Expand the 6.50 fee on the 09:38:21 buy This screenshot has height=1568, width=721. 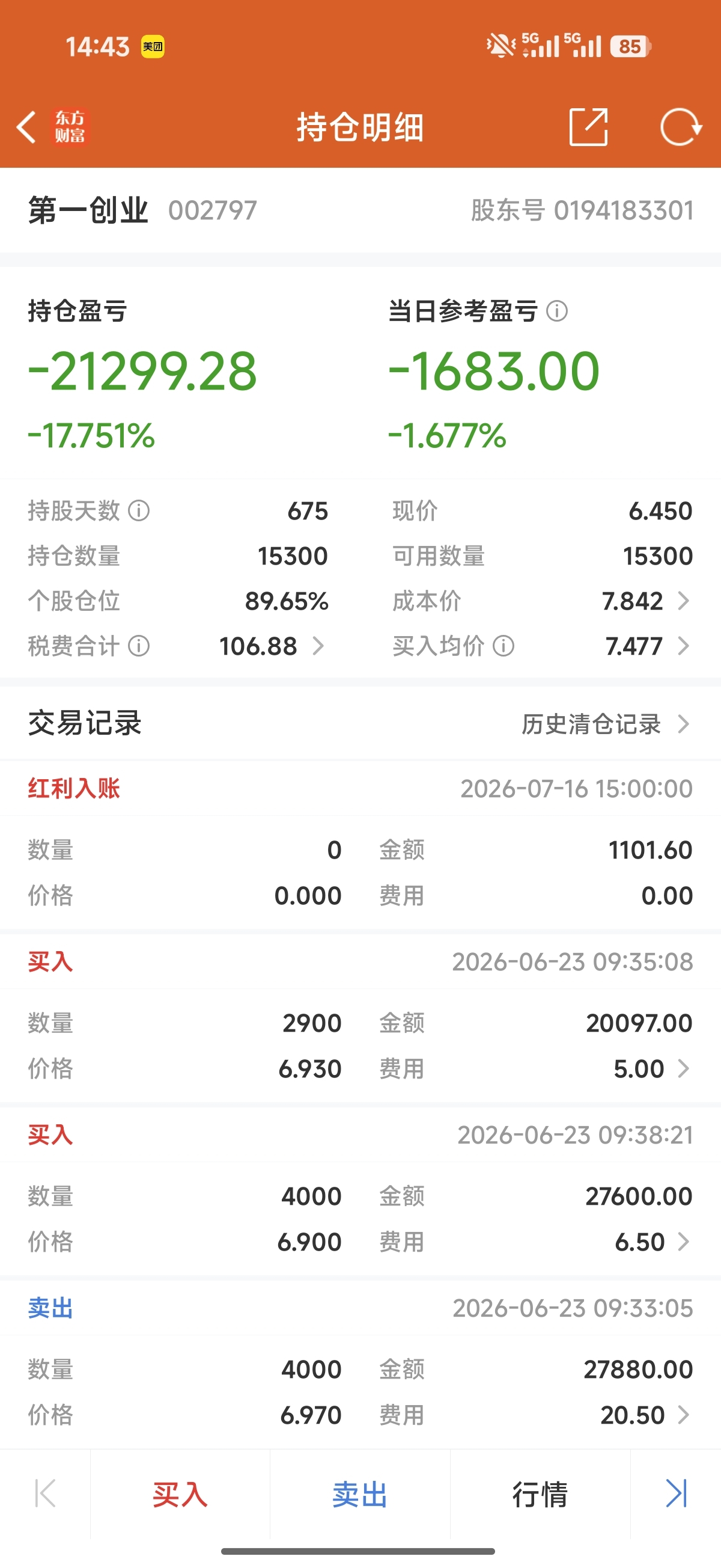coord(653,1242)
